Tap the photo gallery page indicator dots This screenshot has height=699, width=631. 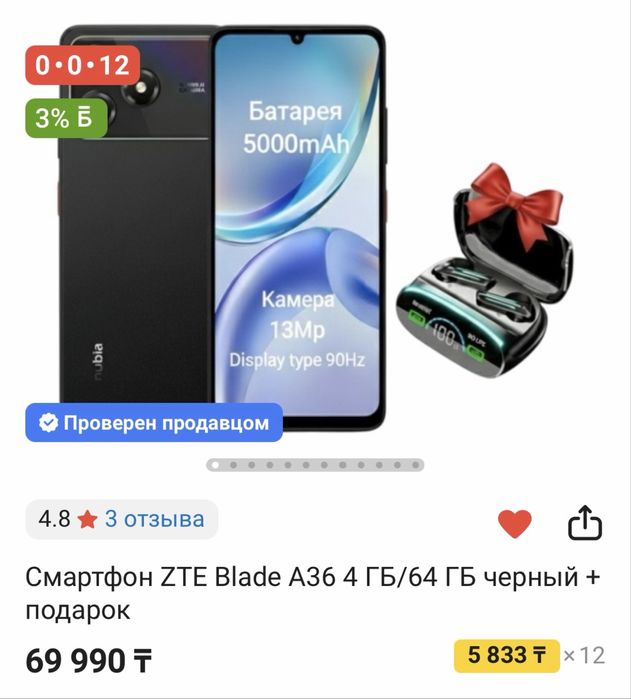coord(315,465)
